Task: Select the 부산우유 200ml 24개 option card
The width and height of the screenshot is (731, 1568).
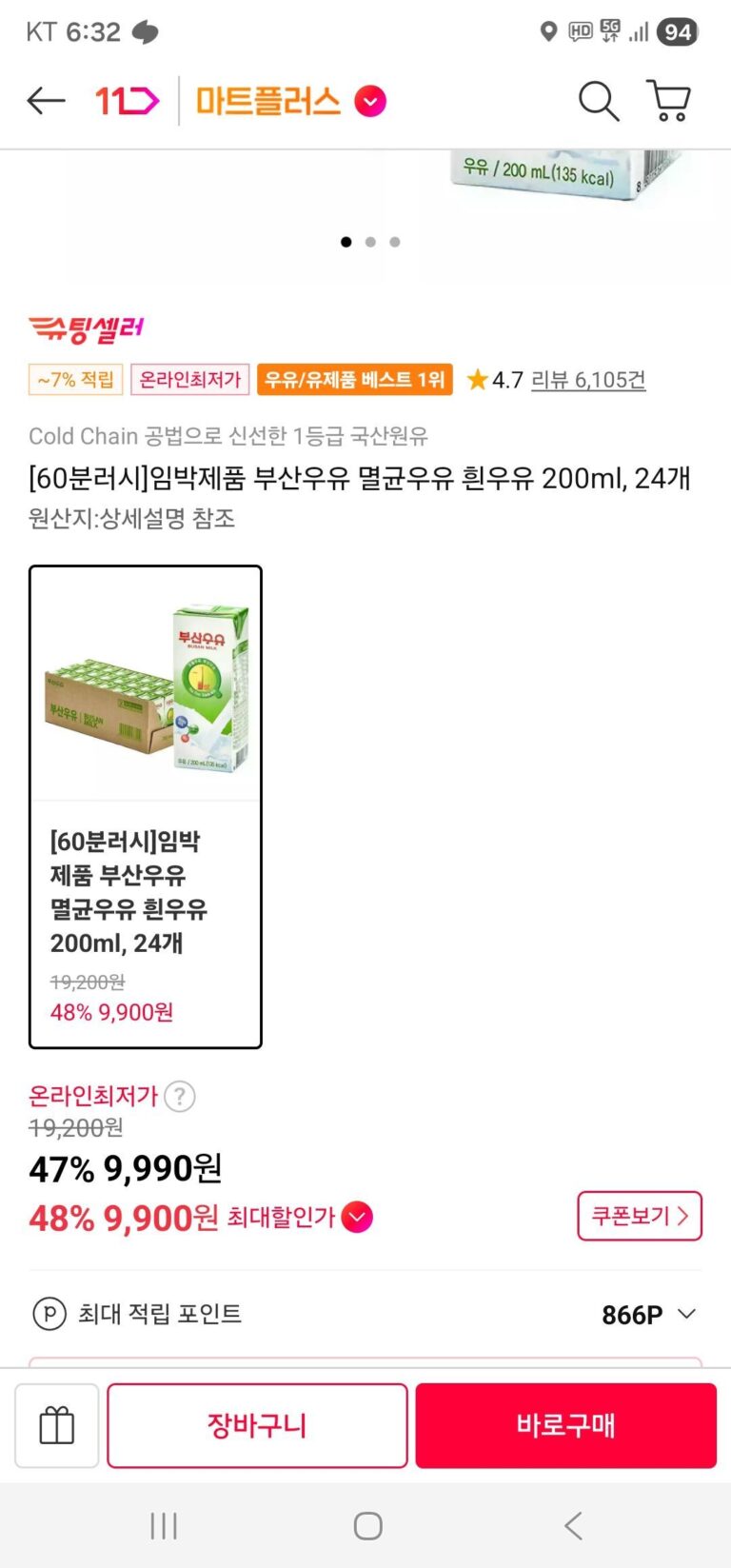Action: (x=146, y=806)
